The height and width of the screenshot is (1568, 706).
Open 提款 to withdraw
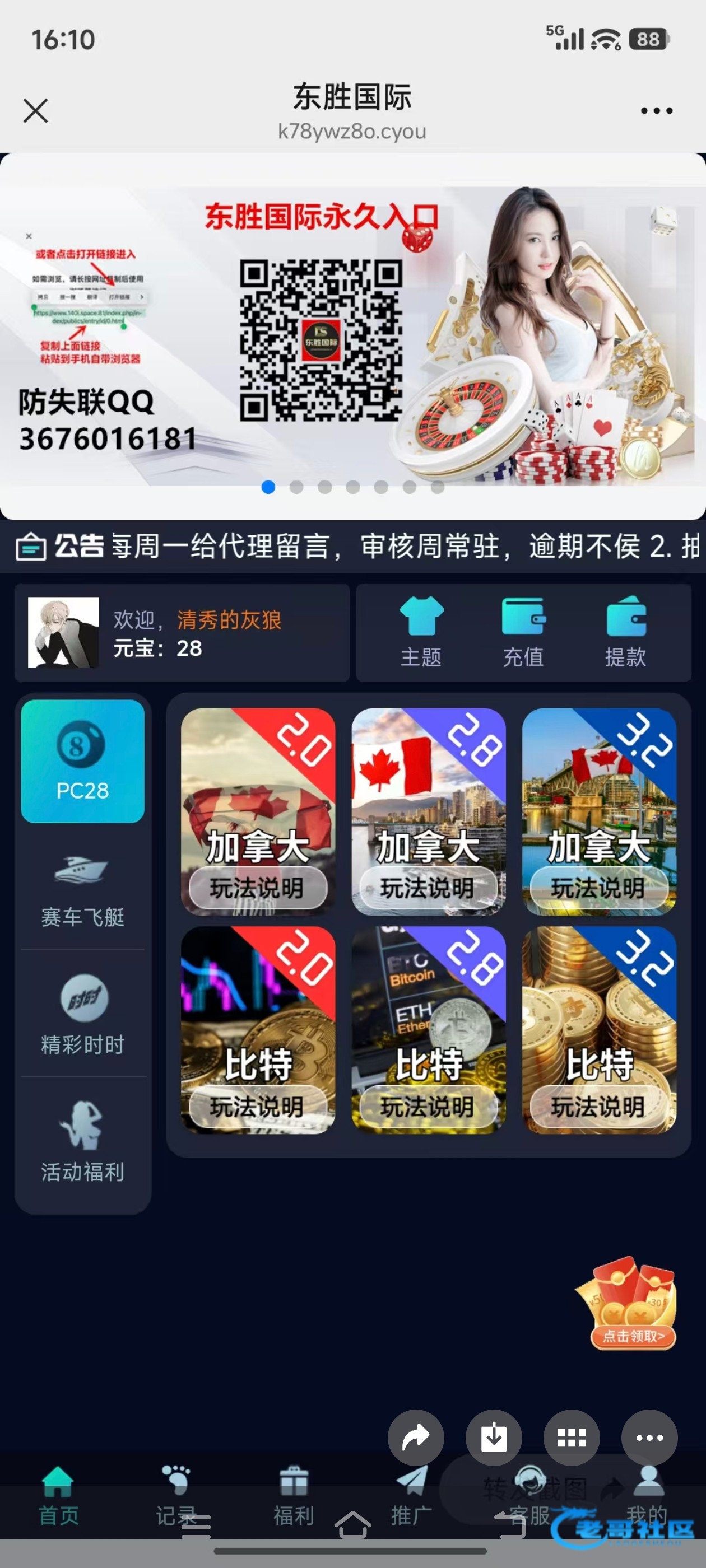tap(625, 632)
